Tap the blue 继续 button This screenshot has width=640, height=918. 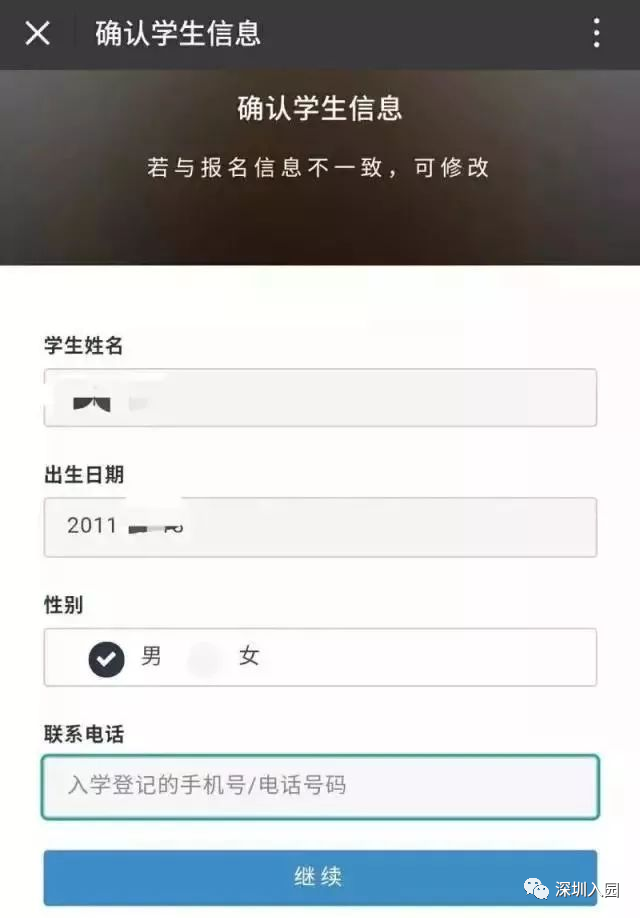(320, 877)
